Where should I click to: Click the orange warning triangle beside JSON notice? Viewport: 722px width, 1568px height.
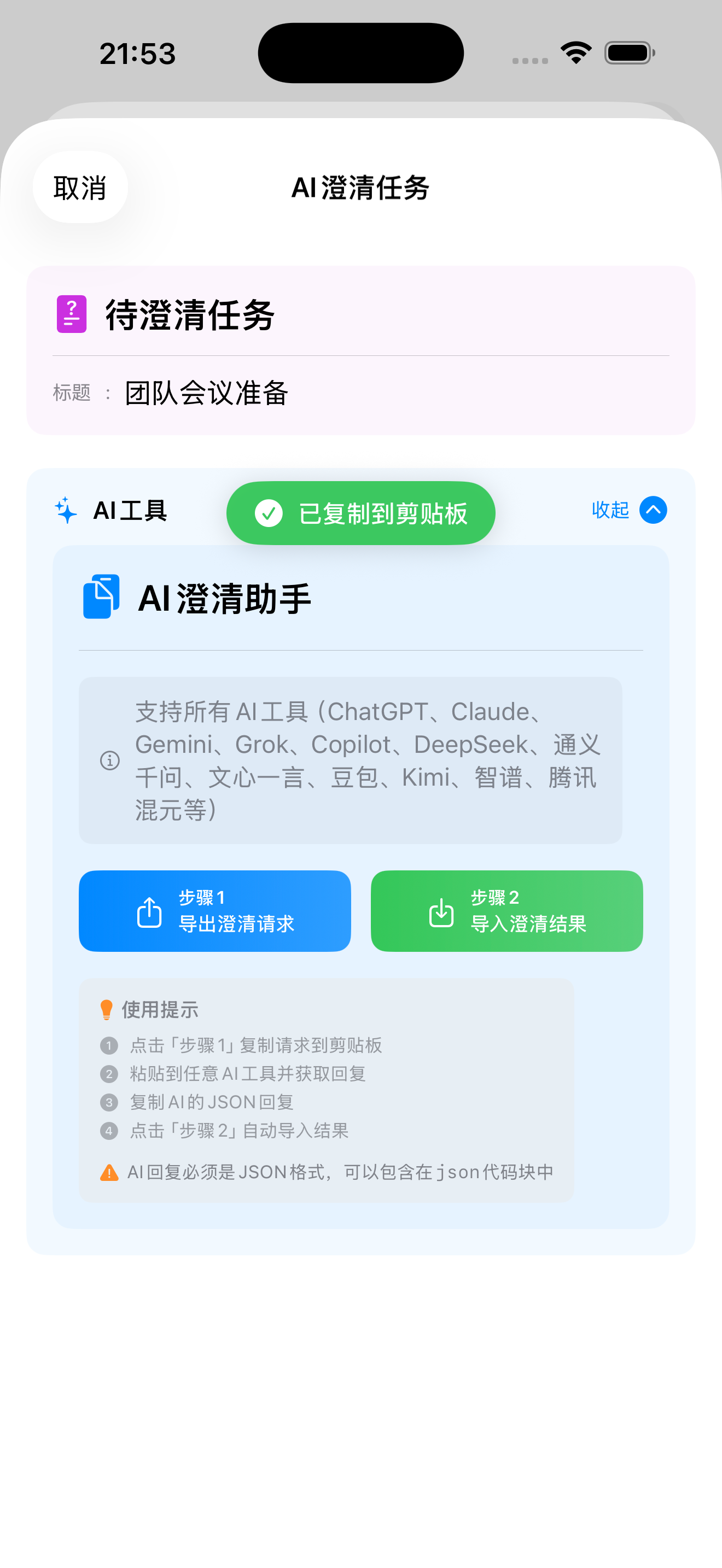coord(108,1171)
